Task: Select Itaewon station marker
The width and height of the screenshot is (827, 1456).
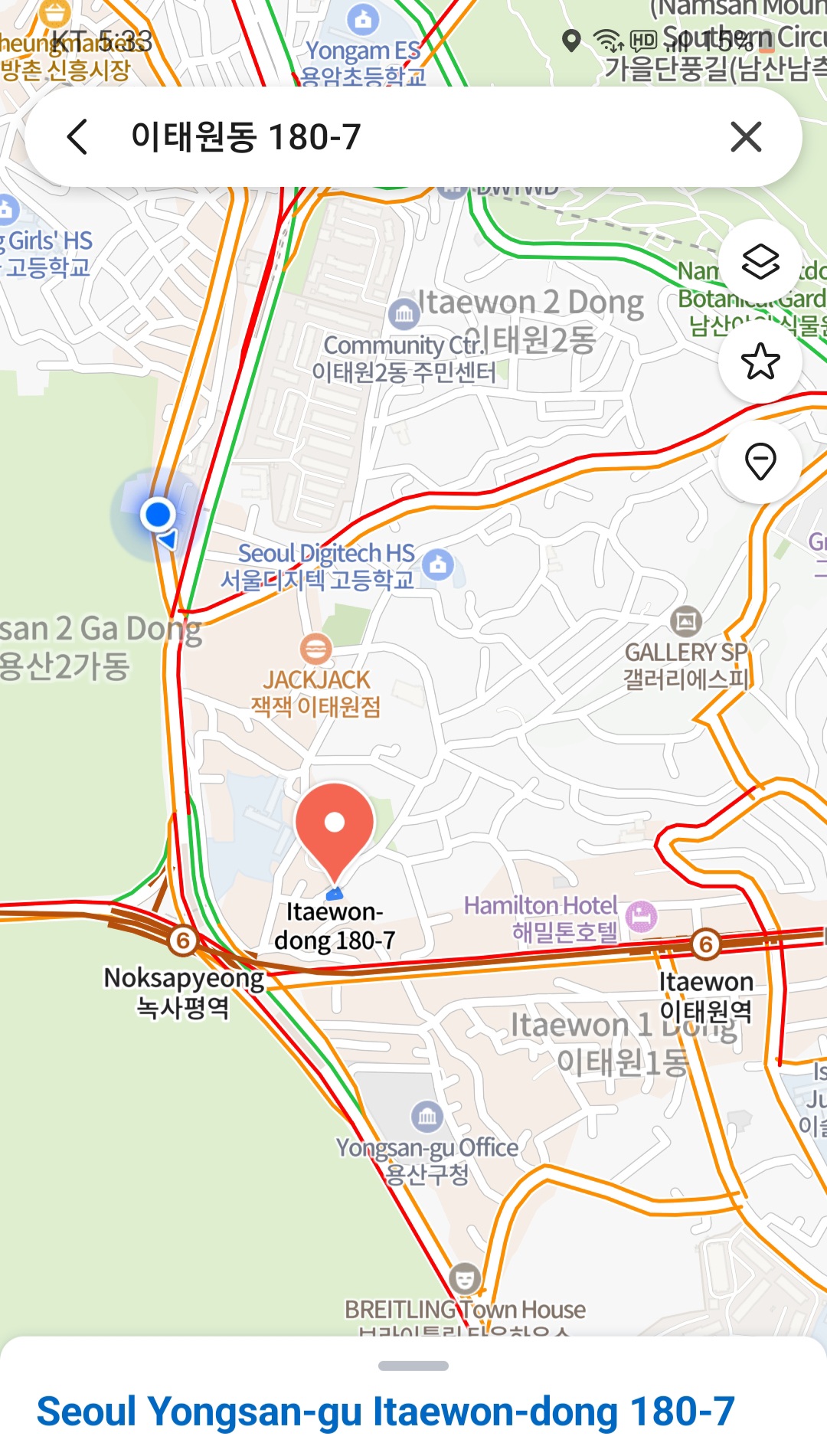Action: pyautogui.click(x=705, y=944)
